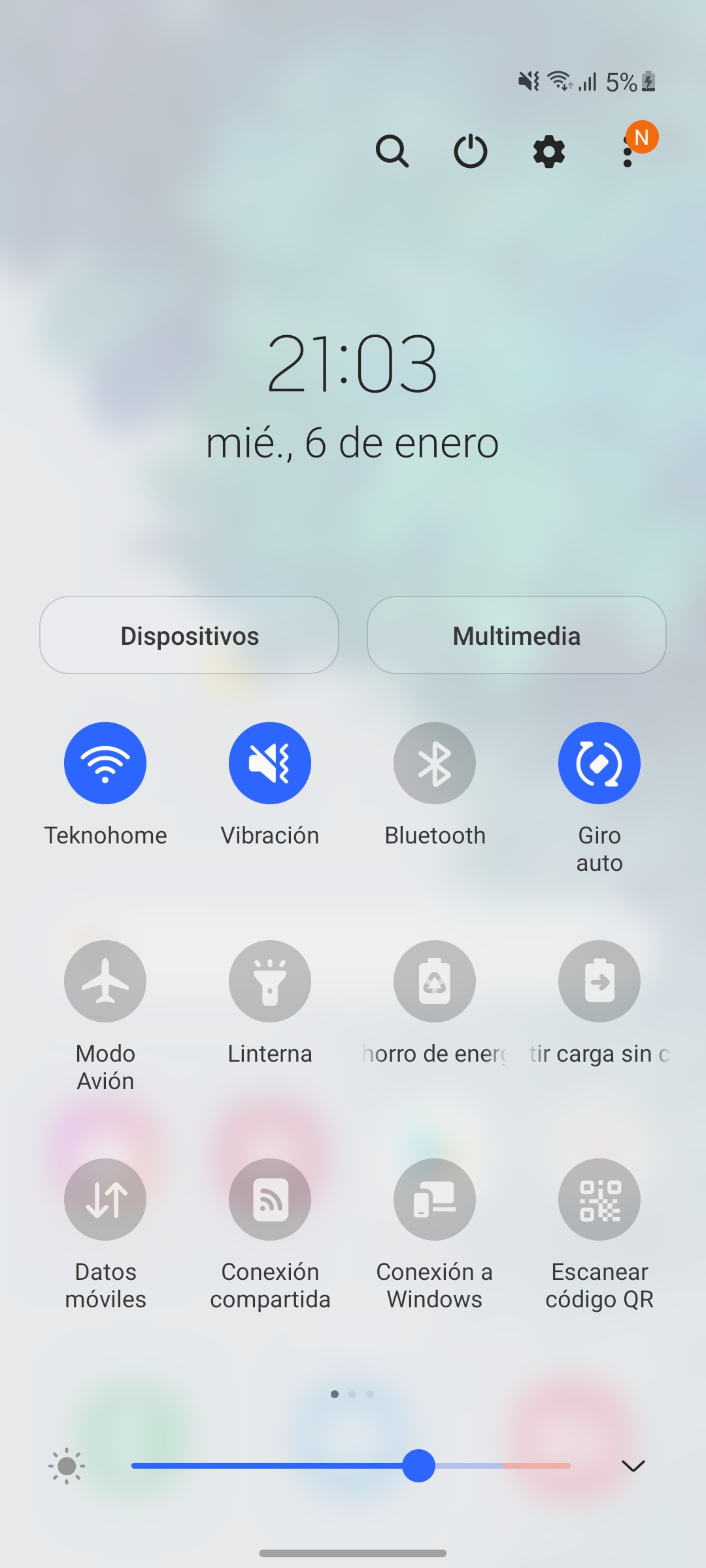Open the settings gear
706x1568 pixels.
coord(549,152)
